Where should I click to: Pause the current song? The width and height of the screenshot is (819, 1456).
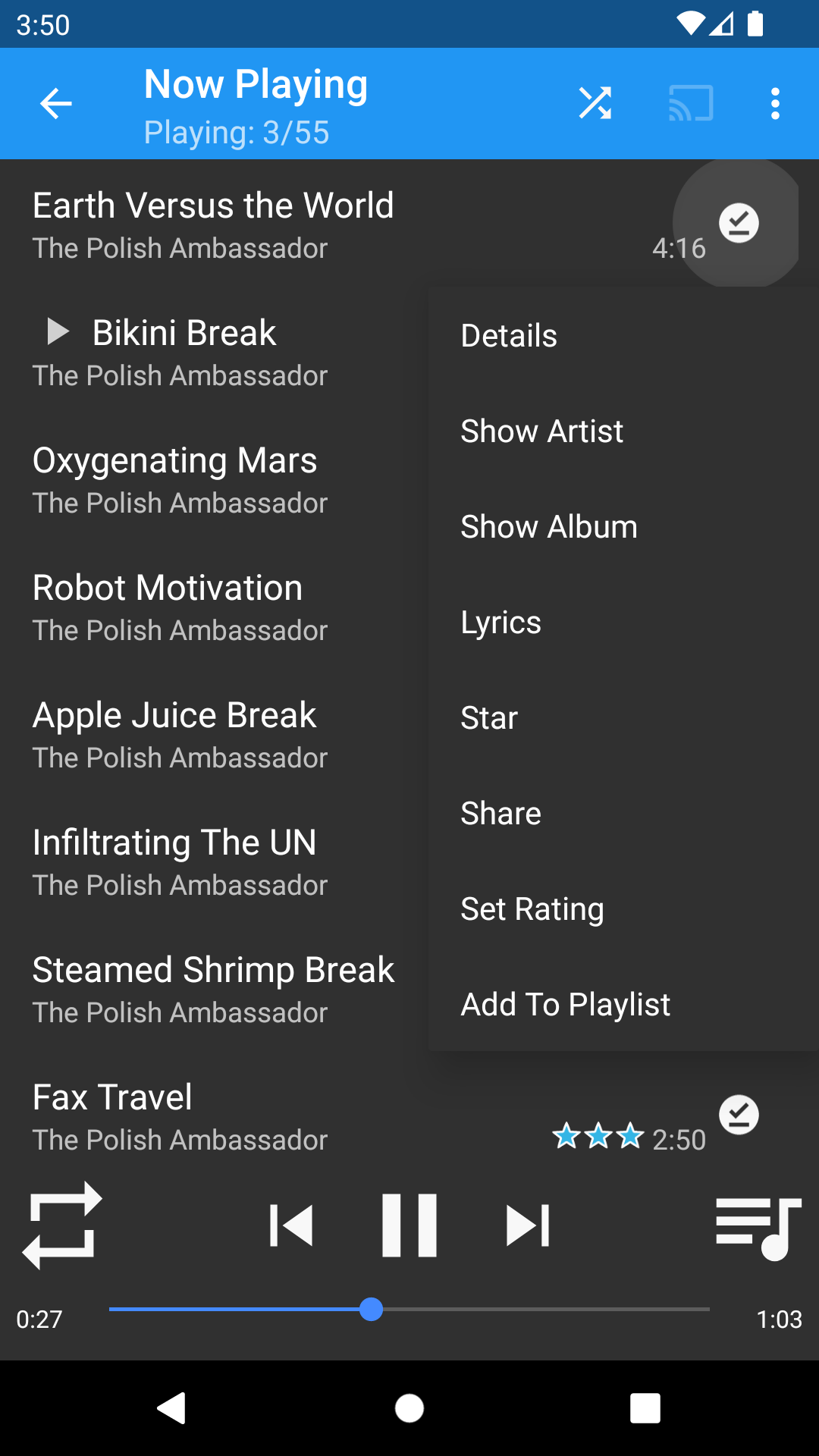click(x=409, y=1225)
